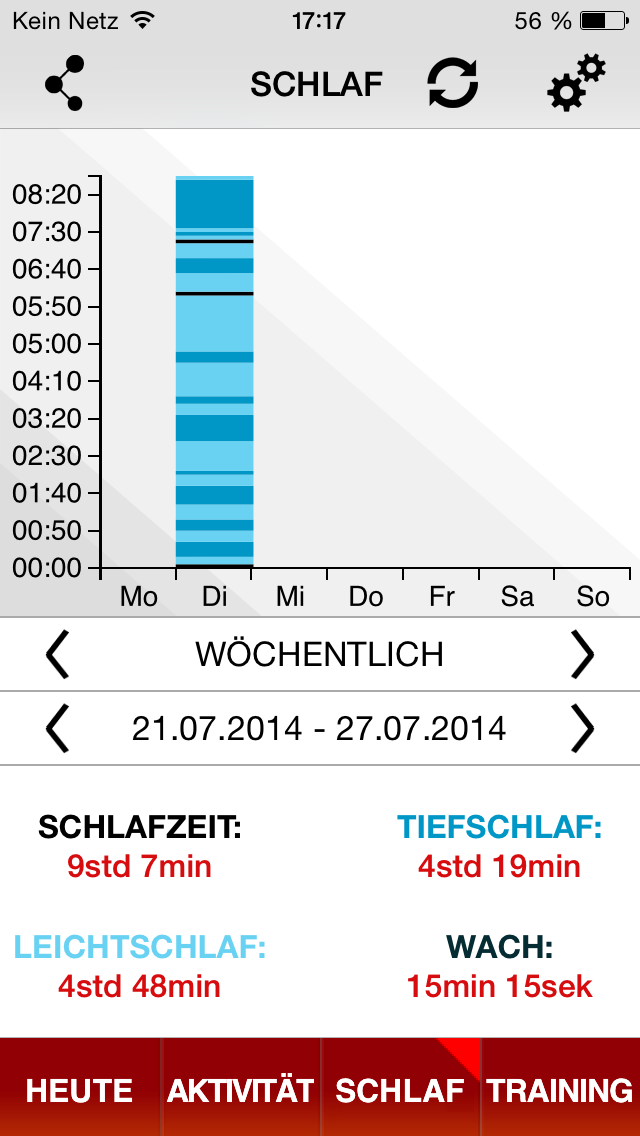Image resolution: width=640 pixels, height=1136 pixels.
Task: Open the settings gears
Action: (576, 84)
